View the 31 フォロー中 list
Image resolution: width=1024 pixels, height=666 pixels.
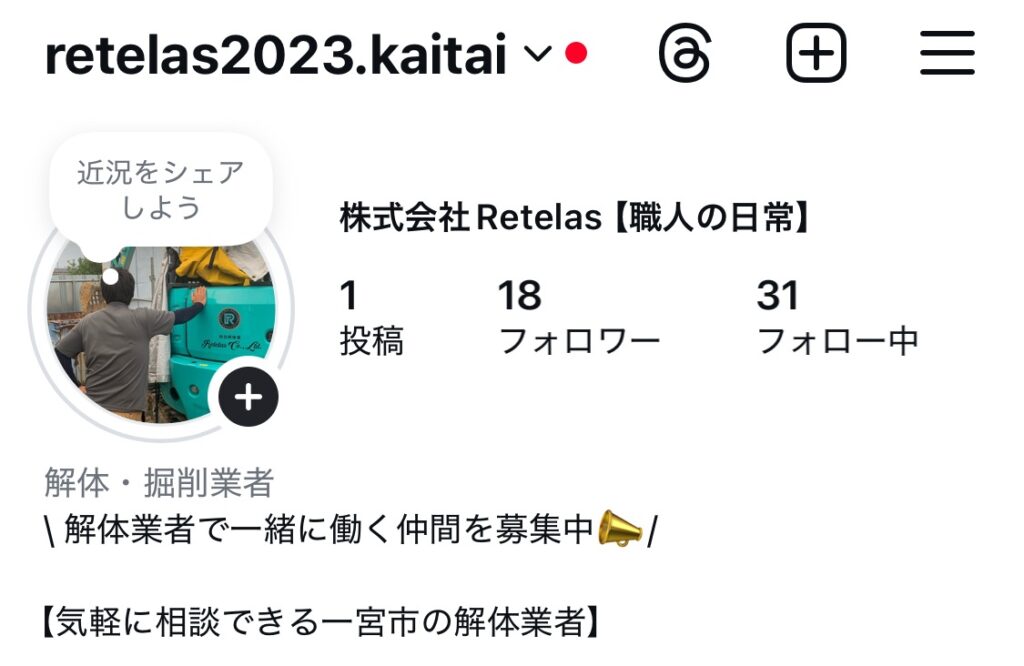pyautogui.click(x=837, y=318)
